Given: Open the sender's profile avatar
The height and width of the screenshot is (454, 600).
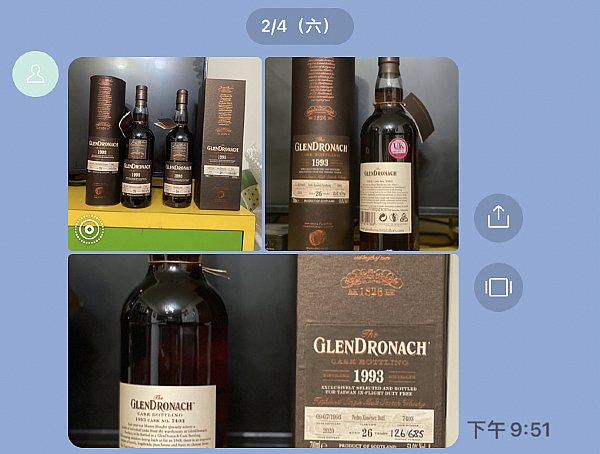Looking at the screenshot, I should tap(36, 74).
